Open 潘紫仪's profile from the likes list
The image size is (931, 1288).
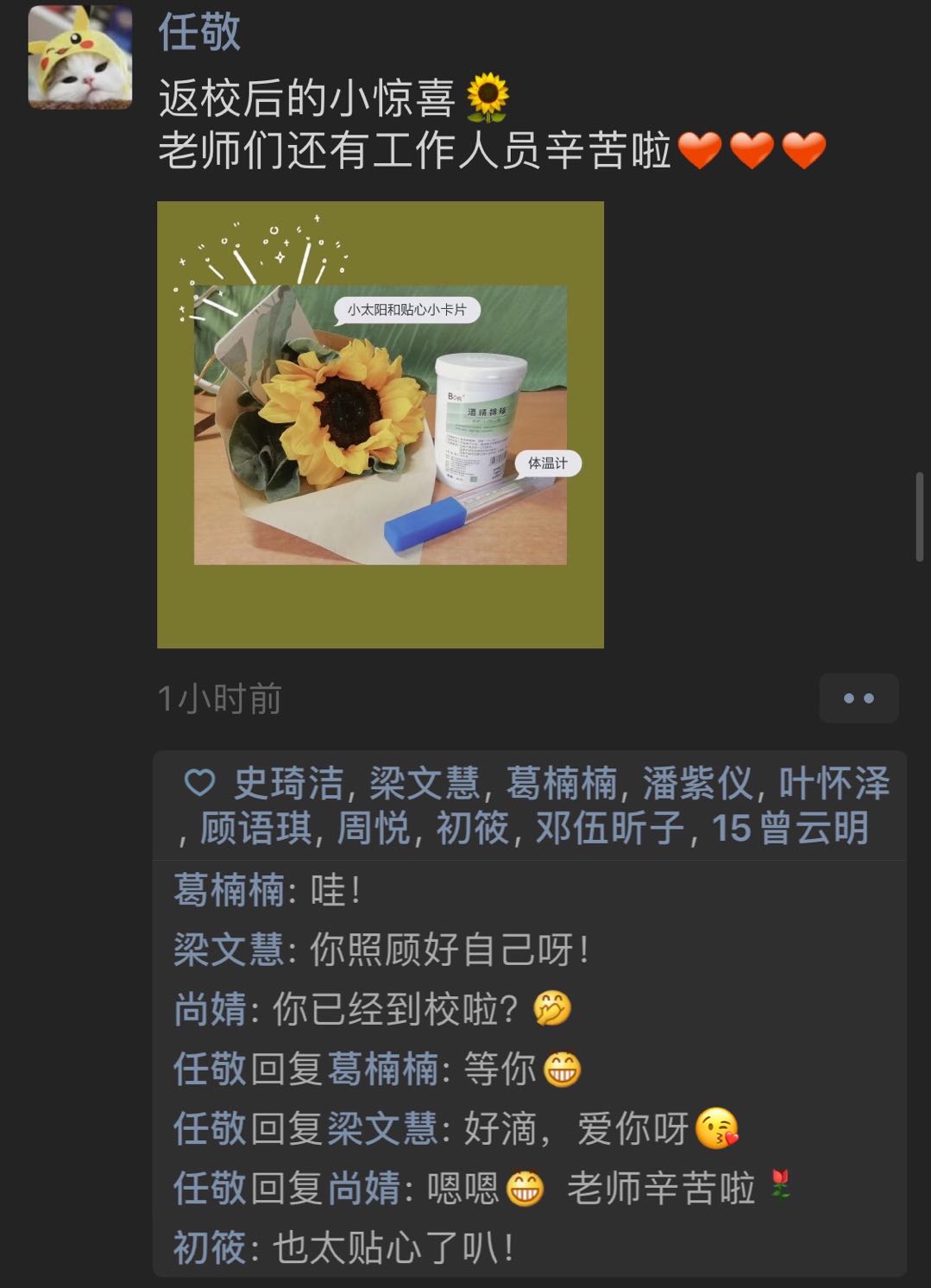697,784
